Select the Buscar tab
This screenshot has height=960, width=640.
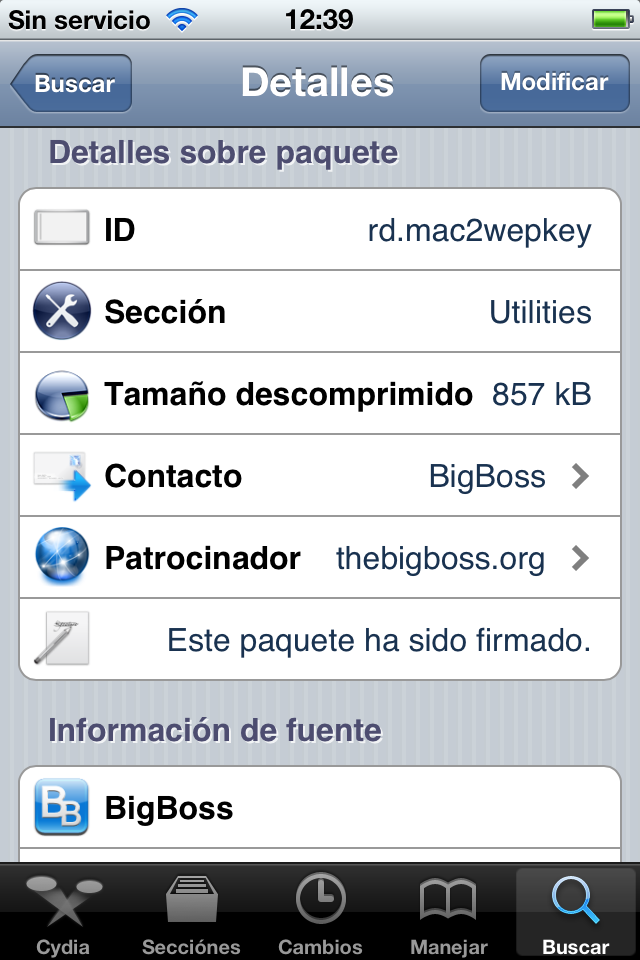575,913
